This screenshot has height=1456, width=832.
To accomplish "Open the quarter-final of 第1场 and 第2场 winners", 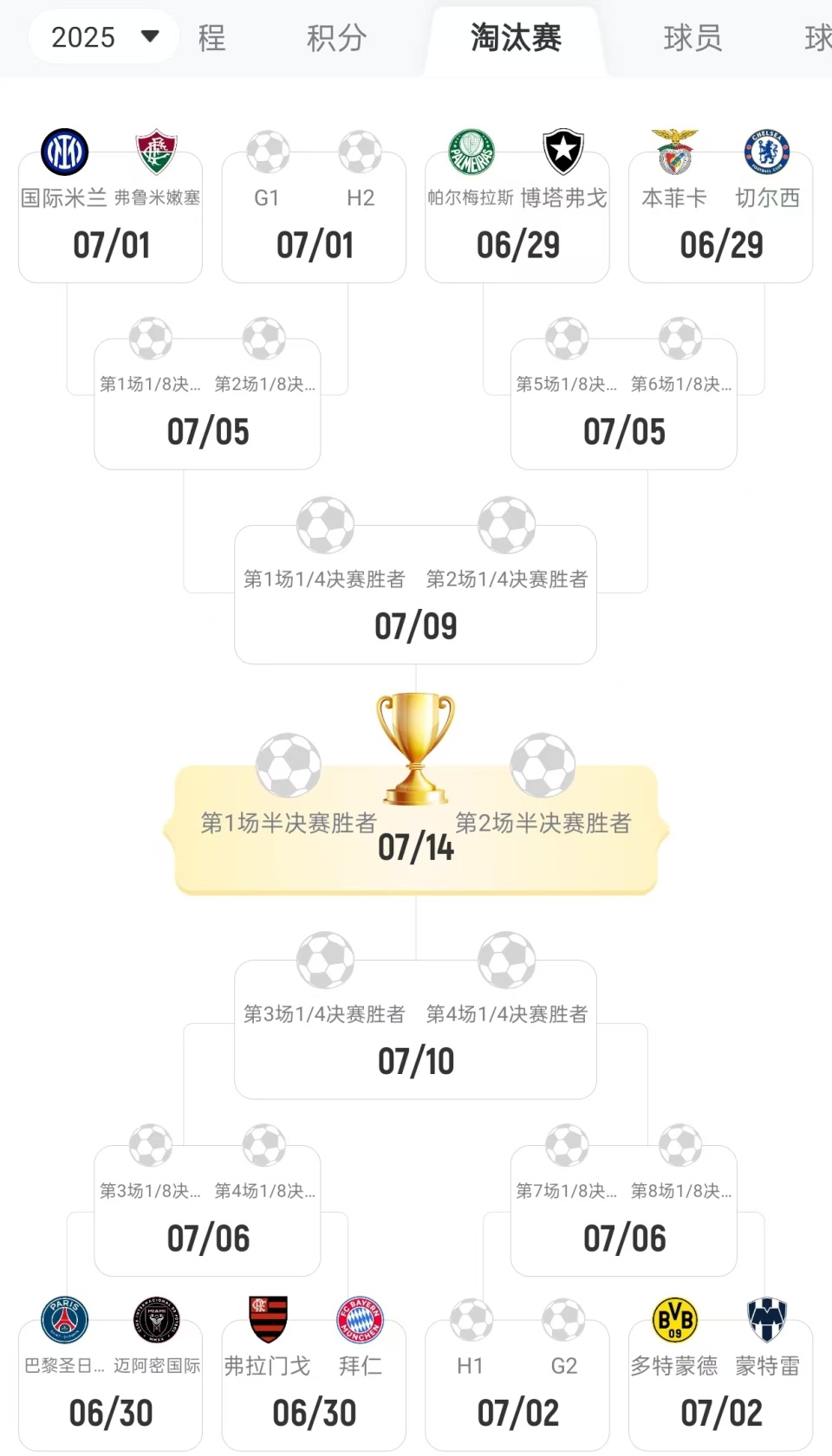I will (207, 404).
